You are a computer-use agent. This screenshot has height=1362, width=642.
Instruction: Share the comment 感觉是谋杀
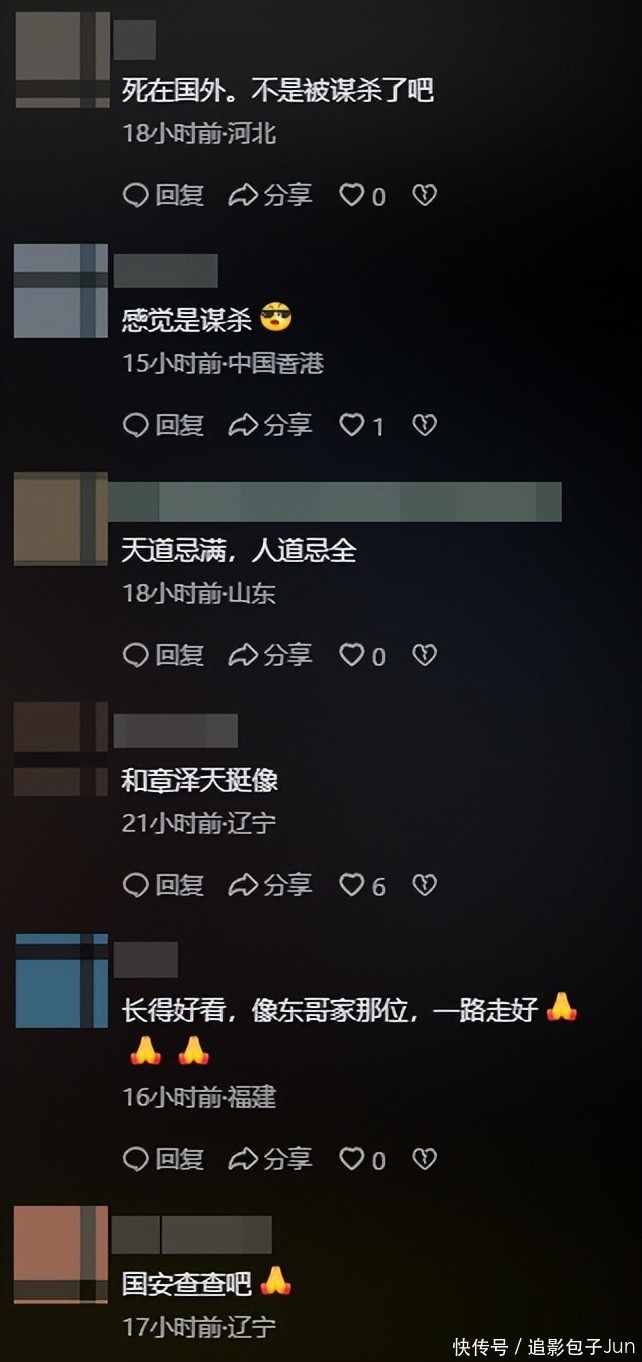[270, 425]
